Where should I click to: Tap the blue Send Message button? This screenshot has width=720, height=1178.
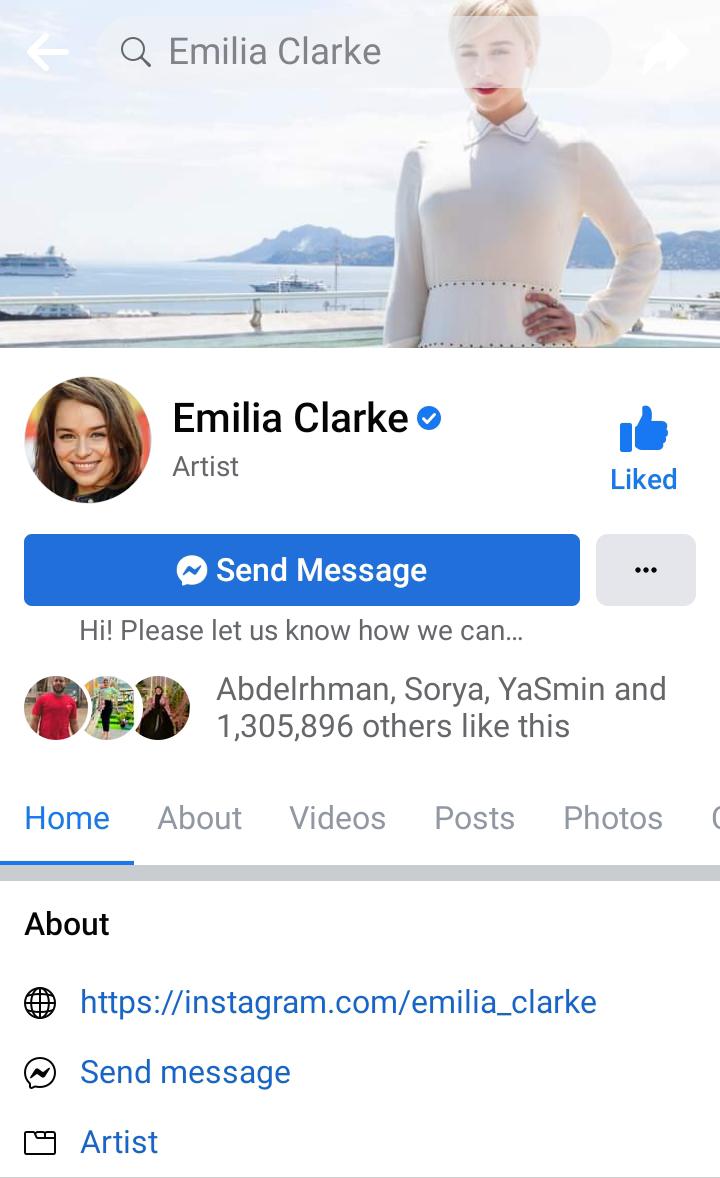tap(301, 570)
